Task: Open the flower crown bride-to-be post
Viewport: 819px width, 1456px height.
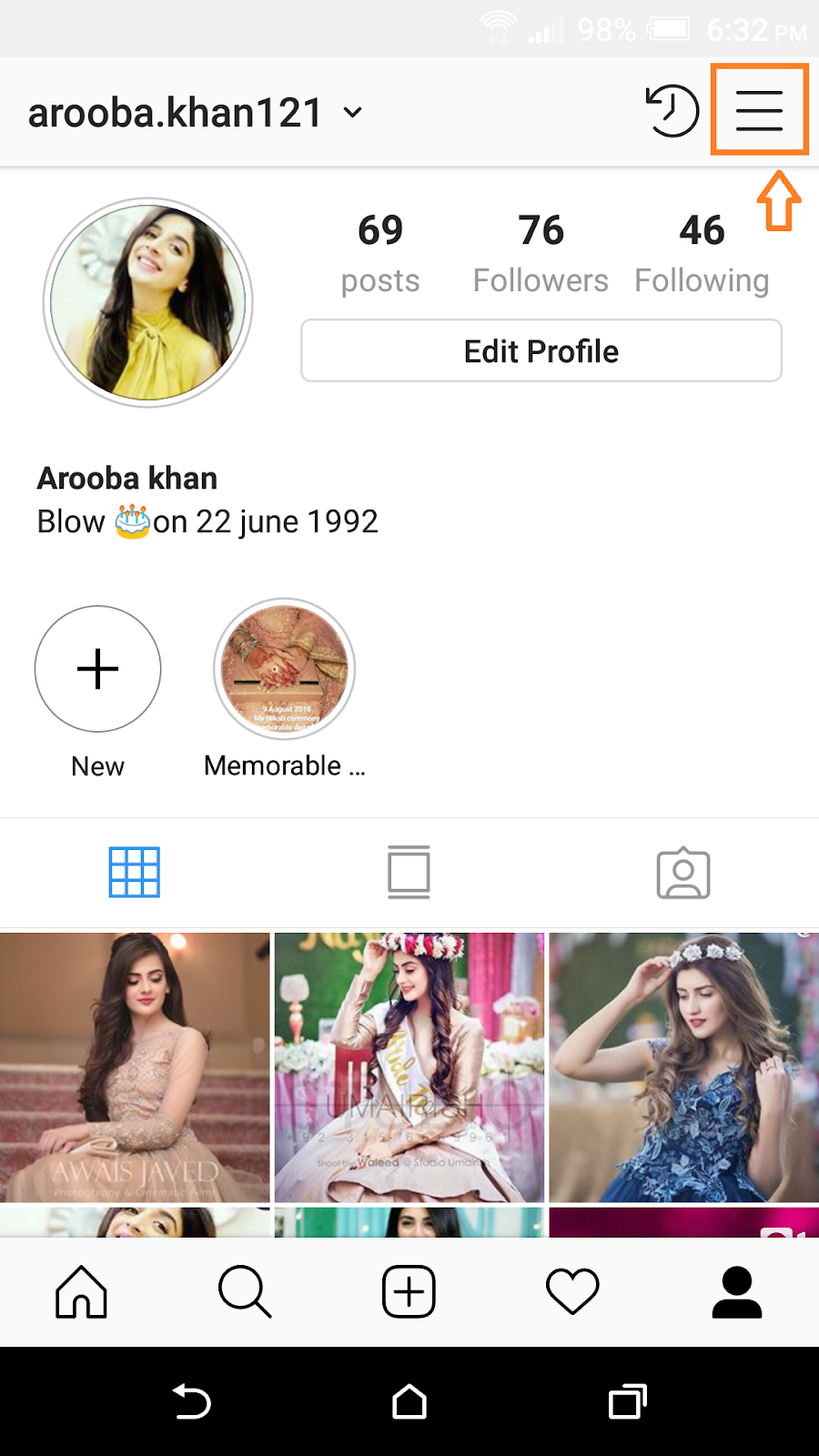Action: coord(409,1067)
